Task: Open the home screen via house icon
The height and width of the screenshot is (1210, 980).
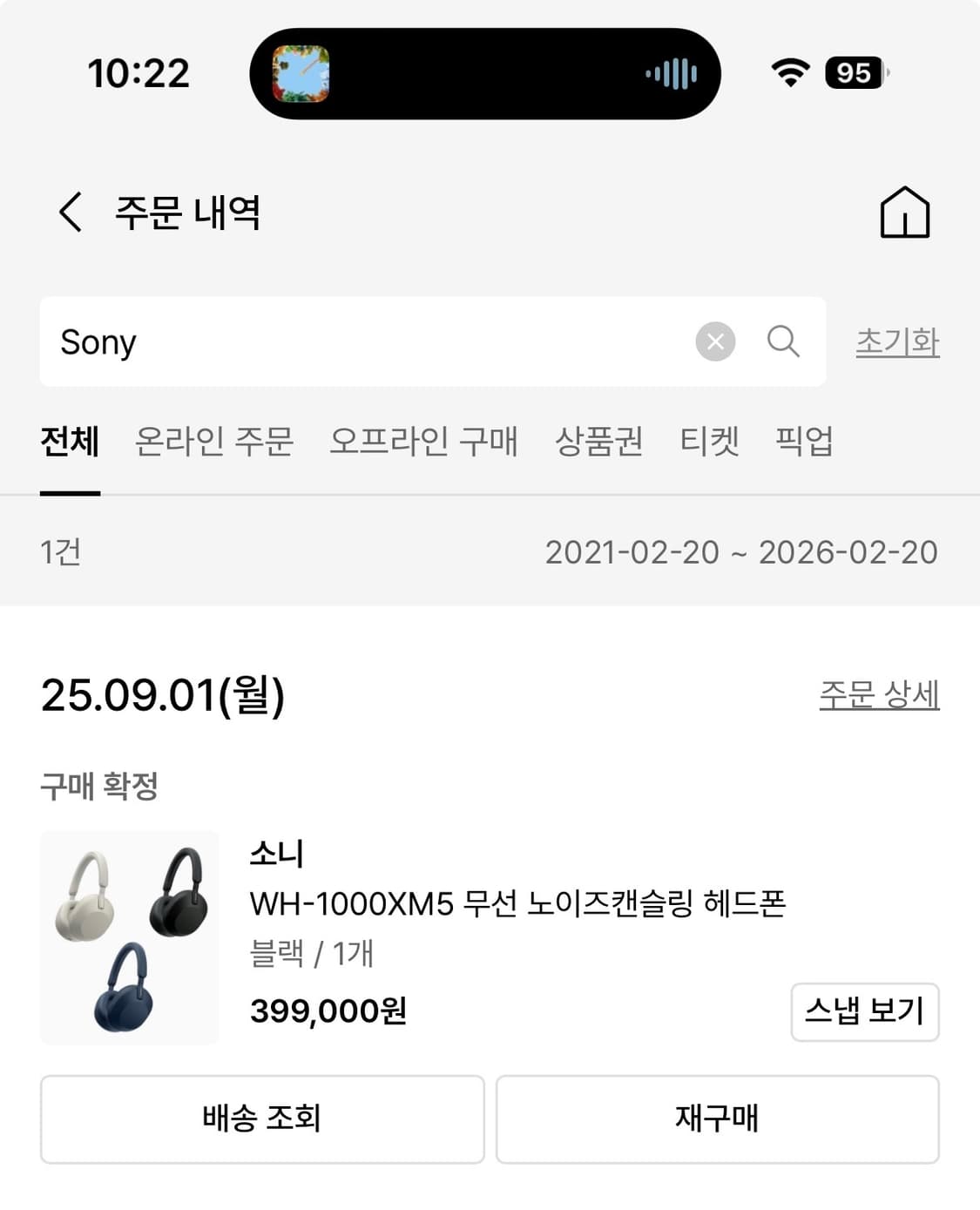Action: click(906, 212)
